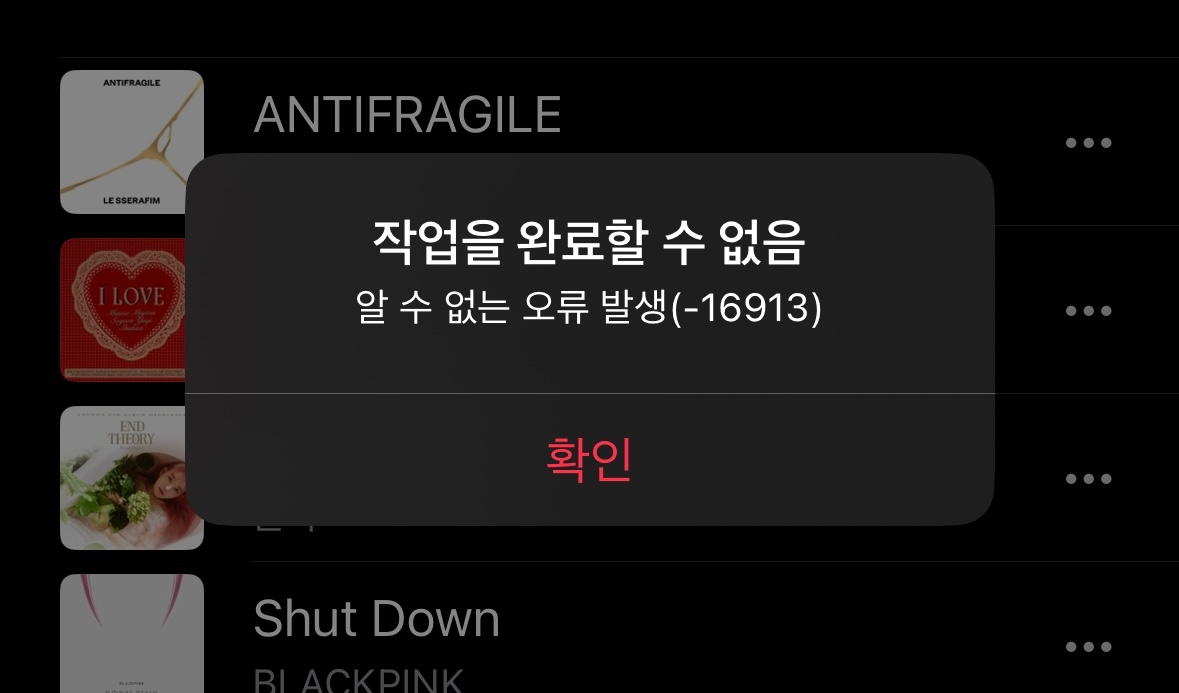This screenshot has width=1179, height=693.
Task: Open more options for Shut Down
Action: 1088,647
